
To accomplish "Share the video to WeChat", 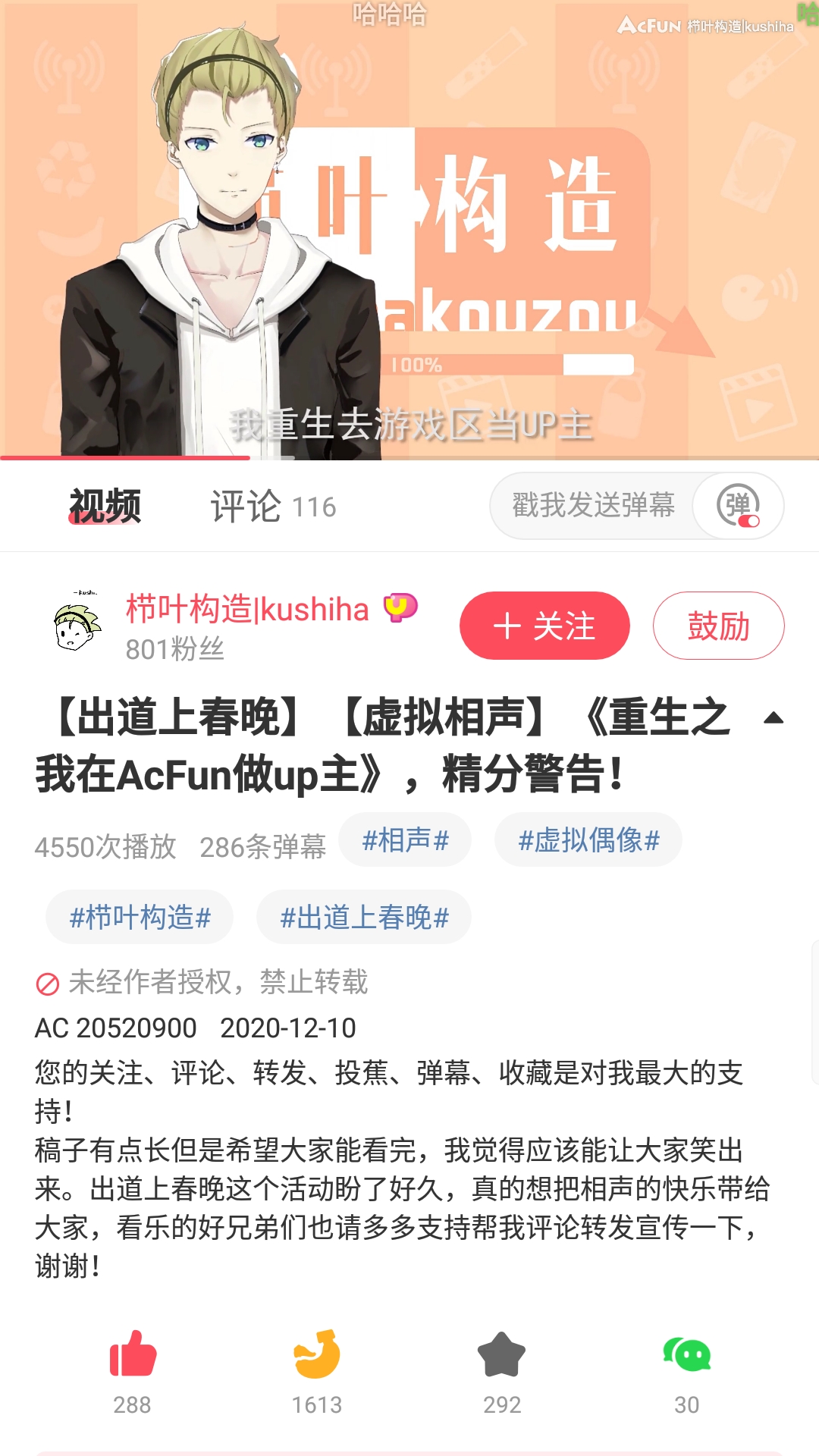I will 686,1355.
